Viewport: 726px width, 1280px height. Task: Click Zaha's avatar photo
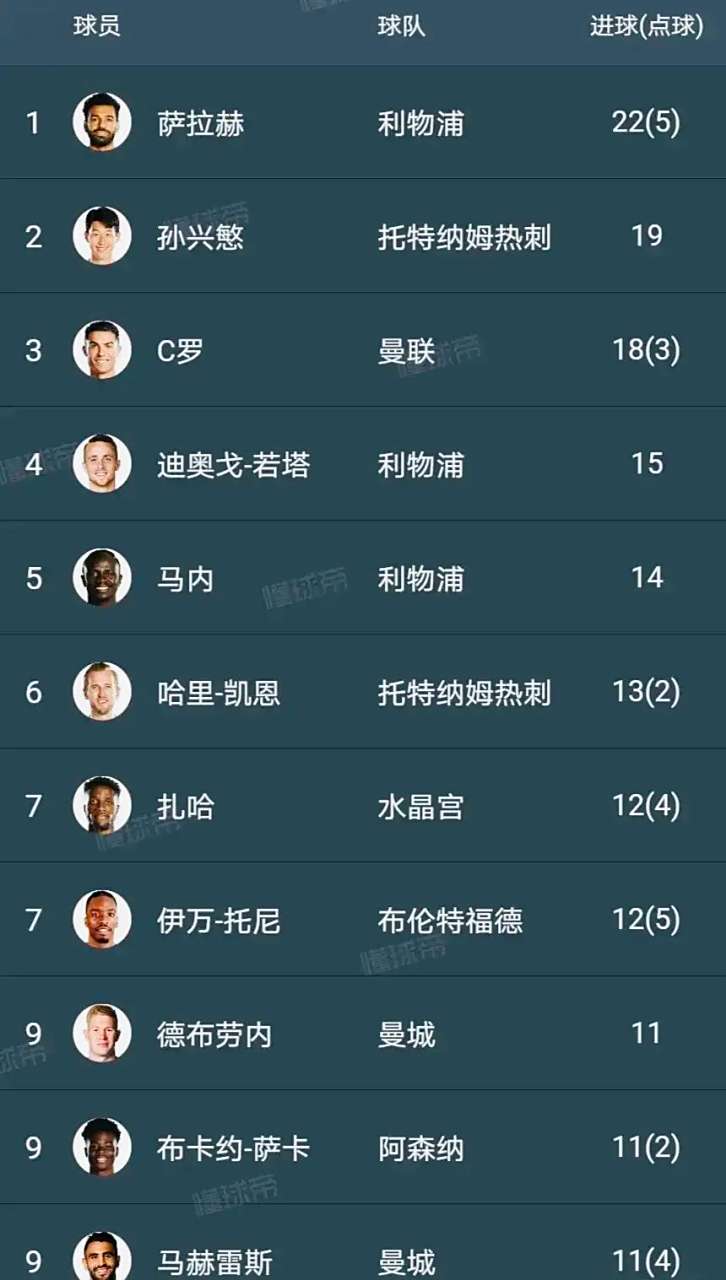[x=101, y=807]
